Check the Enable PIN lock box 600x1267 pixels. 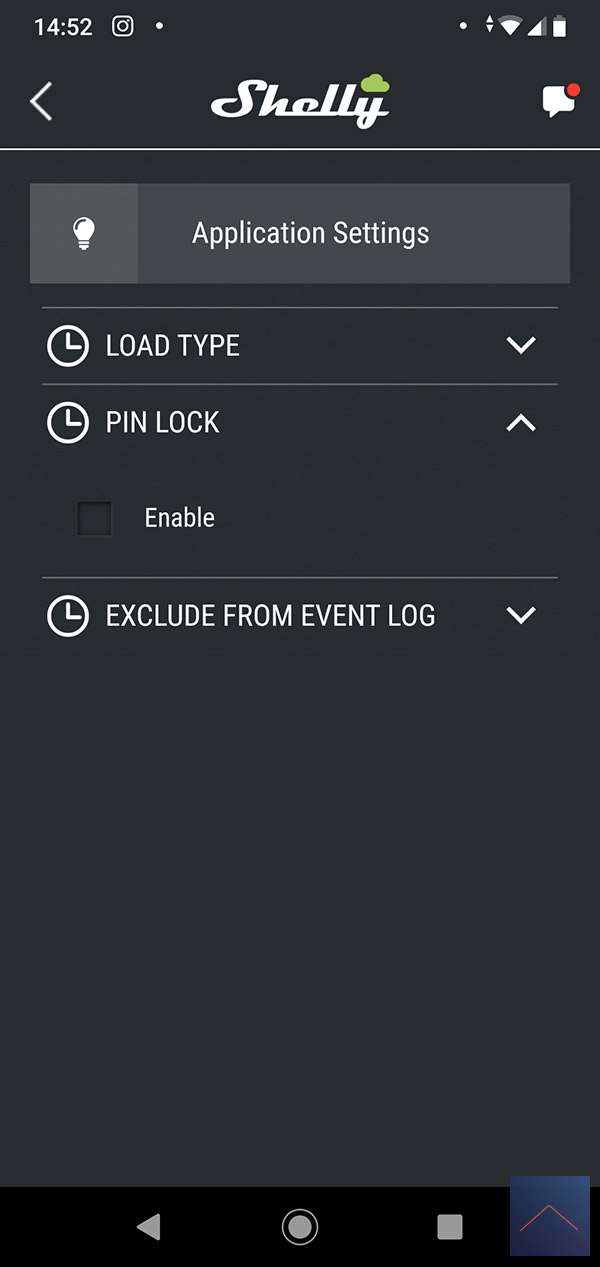point(95,518)
